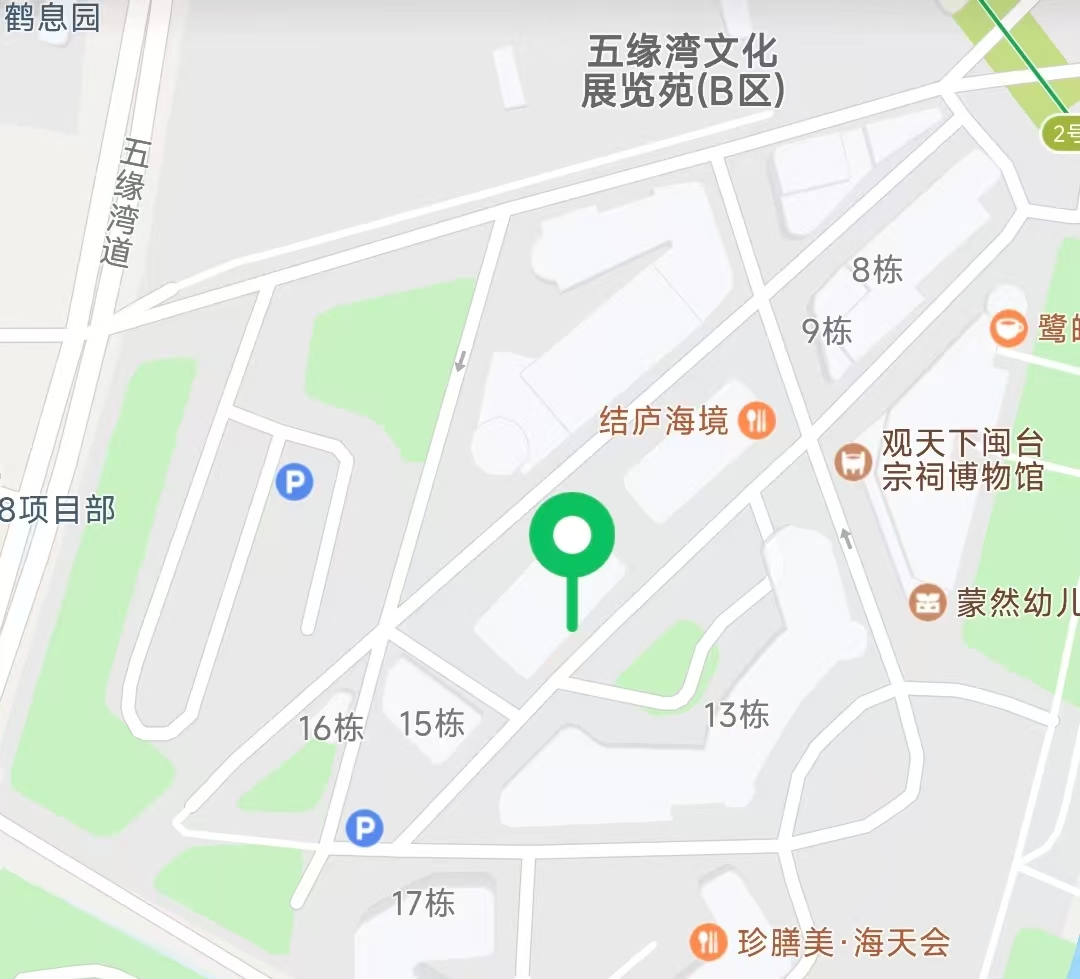
Task: Select the 观天下闽台宗祠博物馆 museum marker
Action: [x=853, y=462]
